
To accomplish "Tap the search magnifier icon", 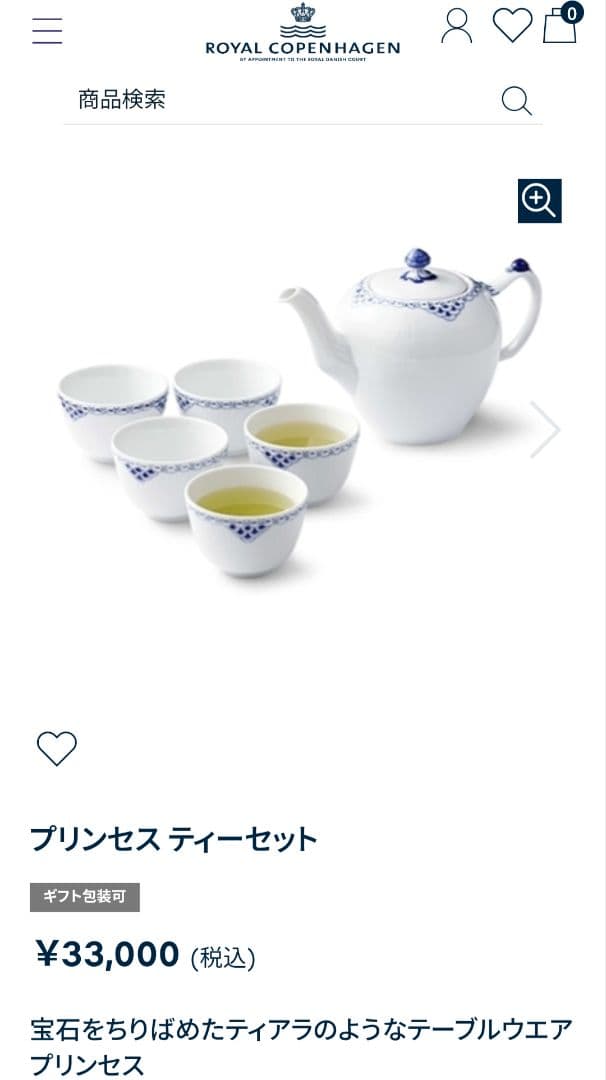I will (x=516, y=100).
